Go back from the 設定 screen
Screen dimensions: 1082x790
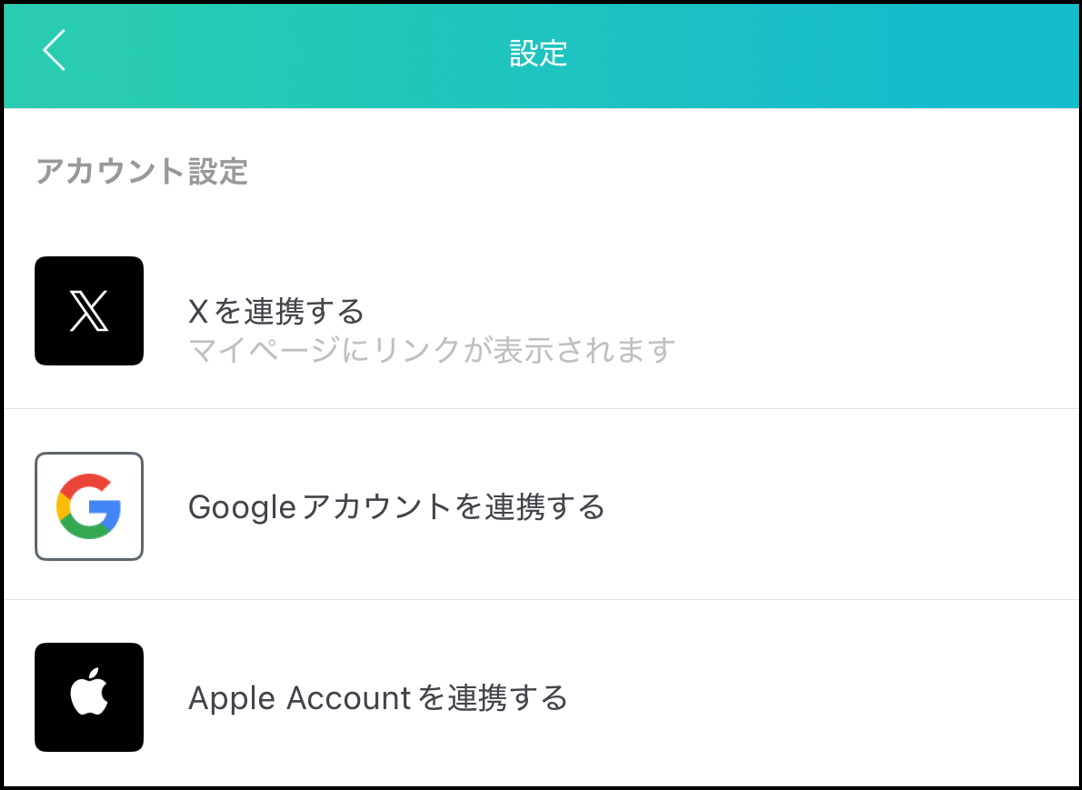[x=54, y=51]
